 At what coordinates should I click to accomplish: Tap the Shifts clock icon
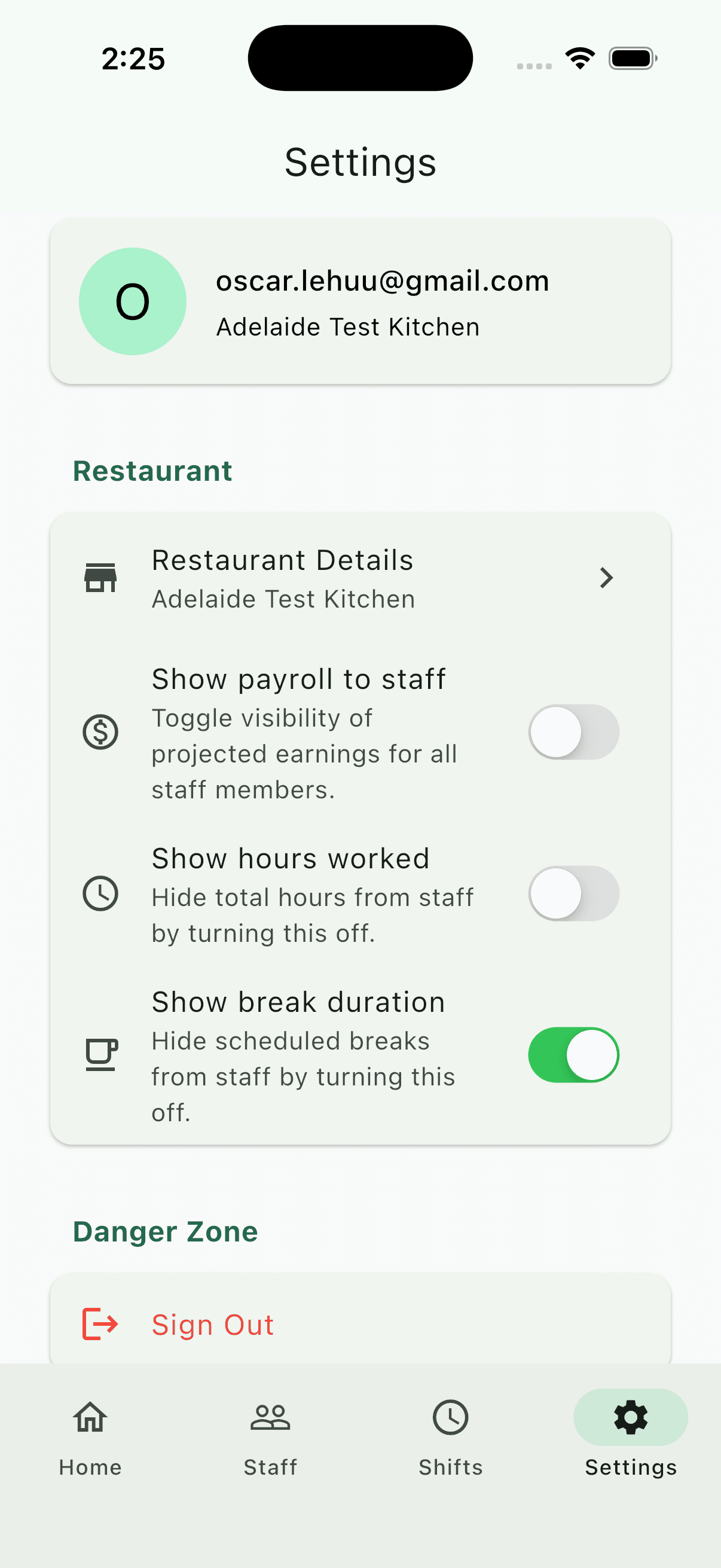coord(450,1418)
